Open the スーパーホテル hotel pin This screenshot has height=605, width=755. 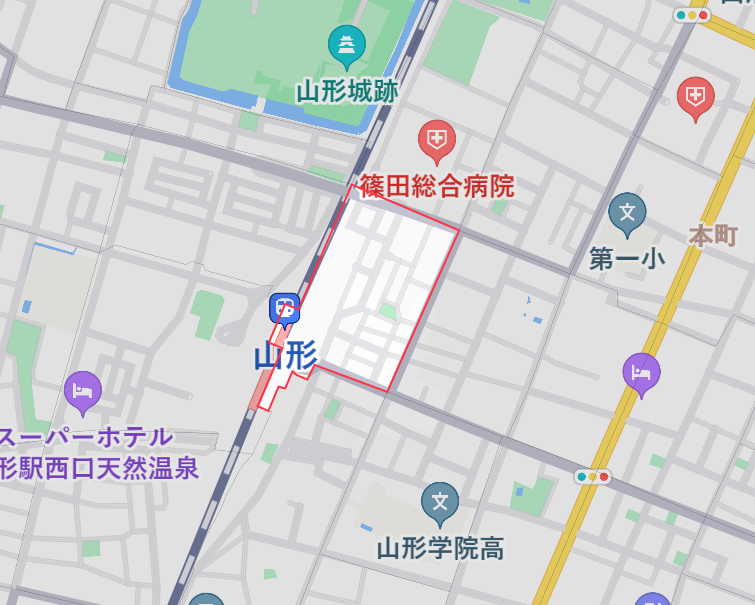(82, 390)
